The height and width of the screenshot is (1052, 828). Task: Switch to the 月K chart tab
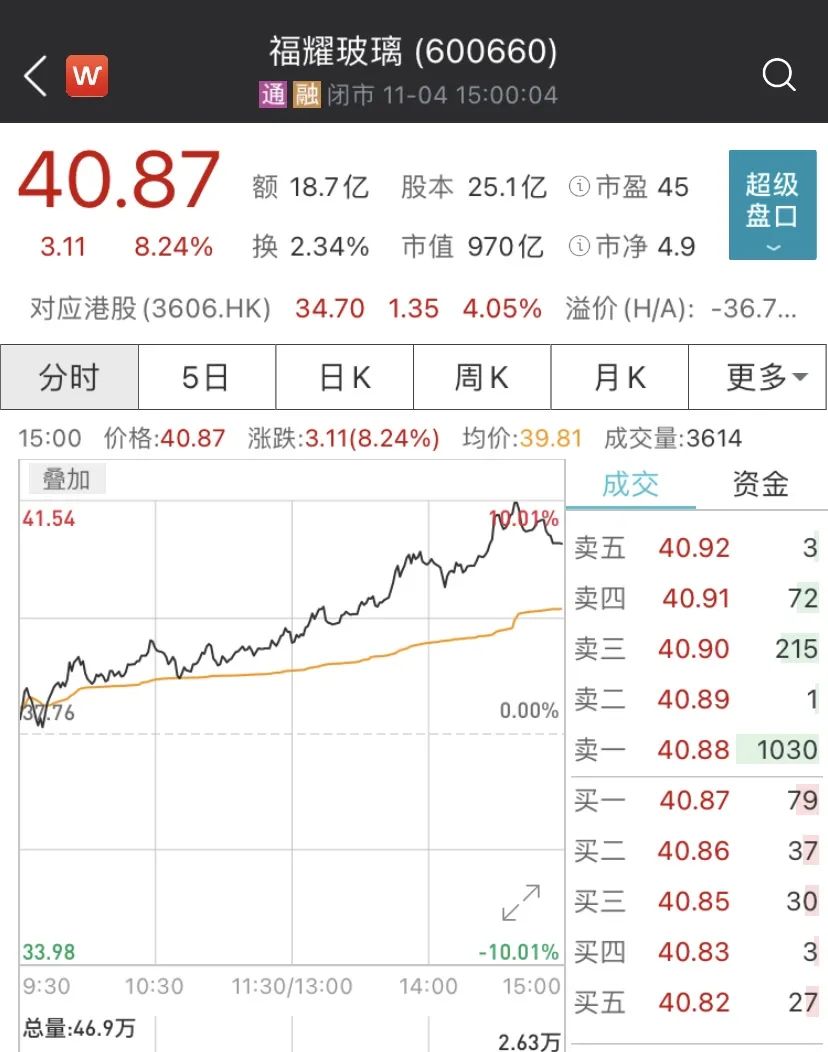tap(620, 377)
